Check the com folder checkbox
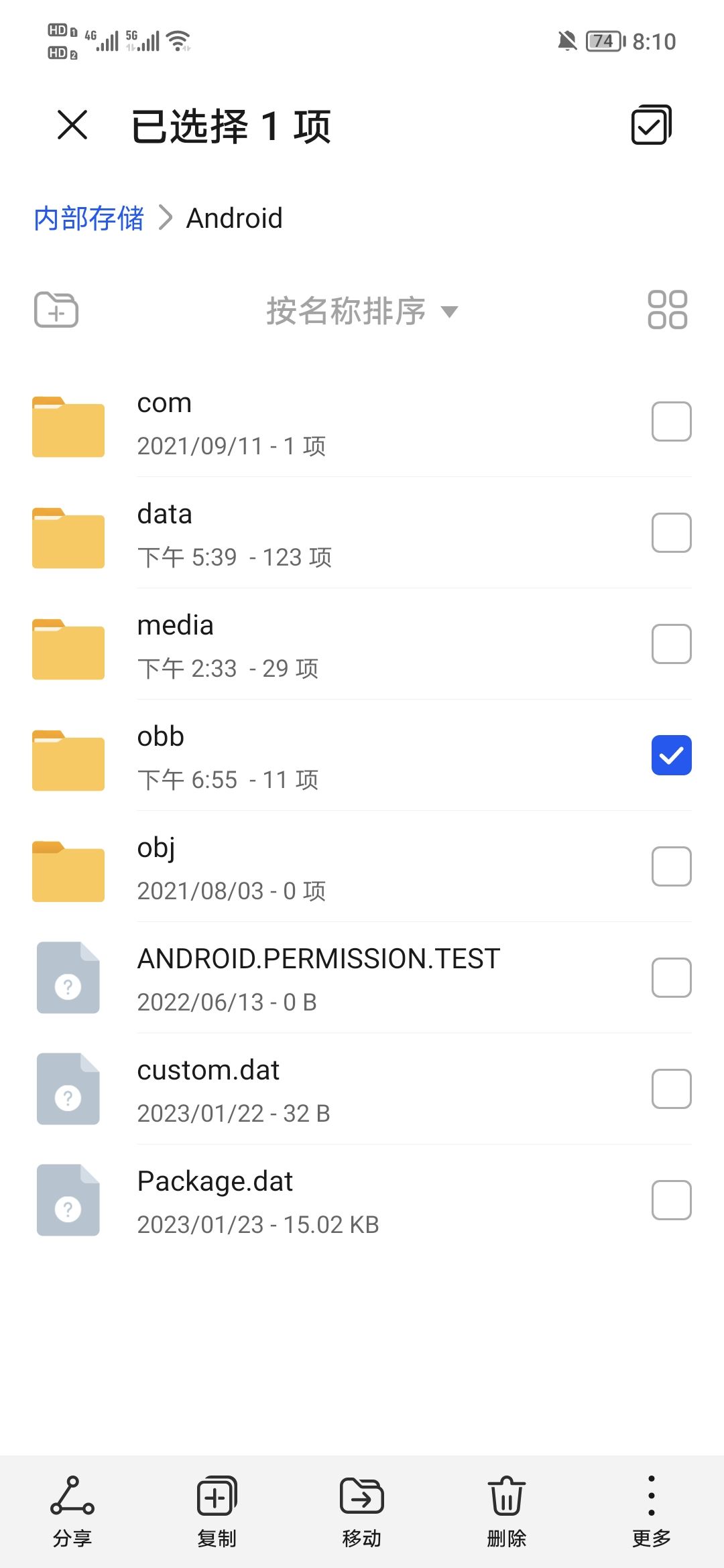This screenshot has height=1568, width=724. point(670,421)
